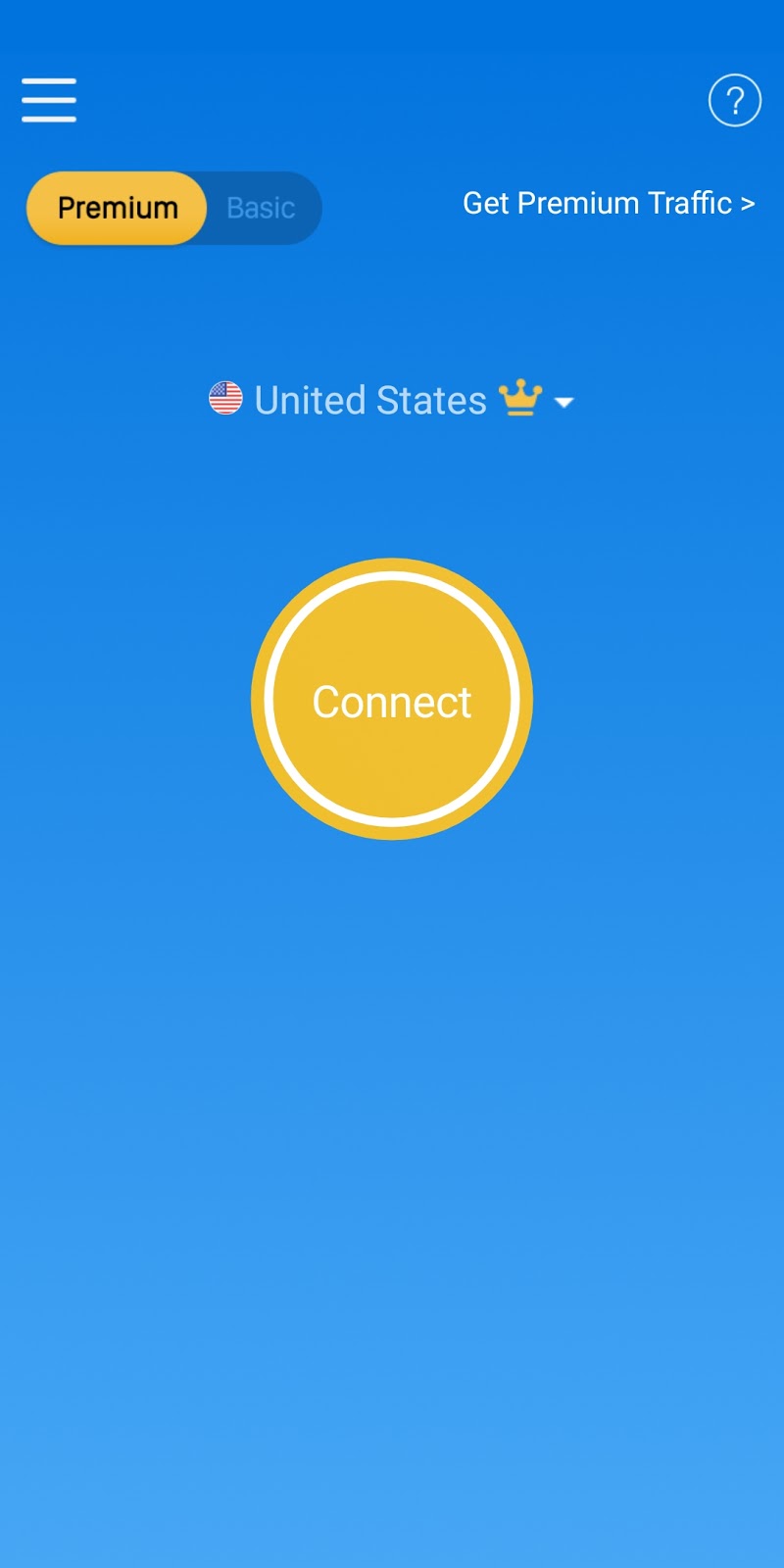Open the help question mark icon

tap(735, 100)
